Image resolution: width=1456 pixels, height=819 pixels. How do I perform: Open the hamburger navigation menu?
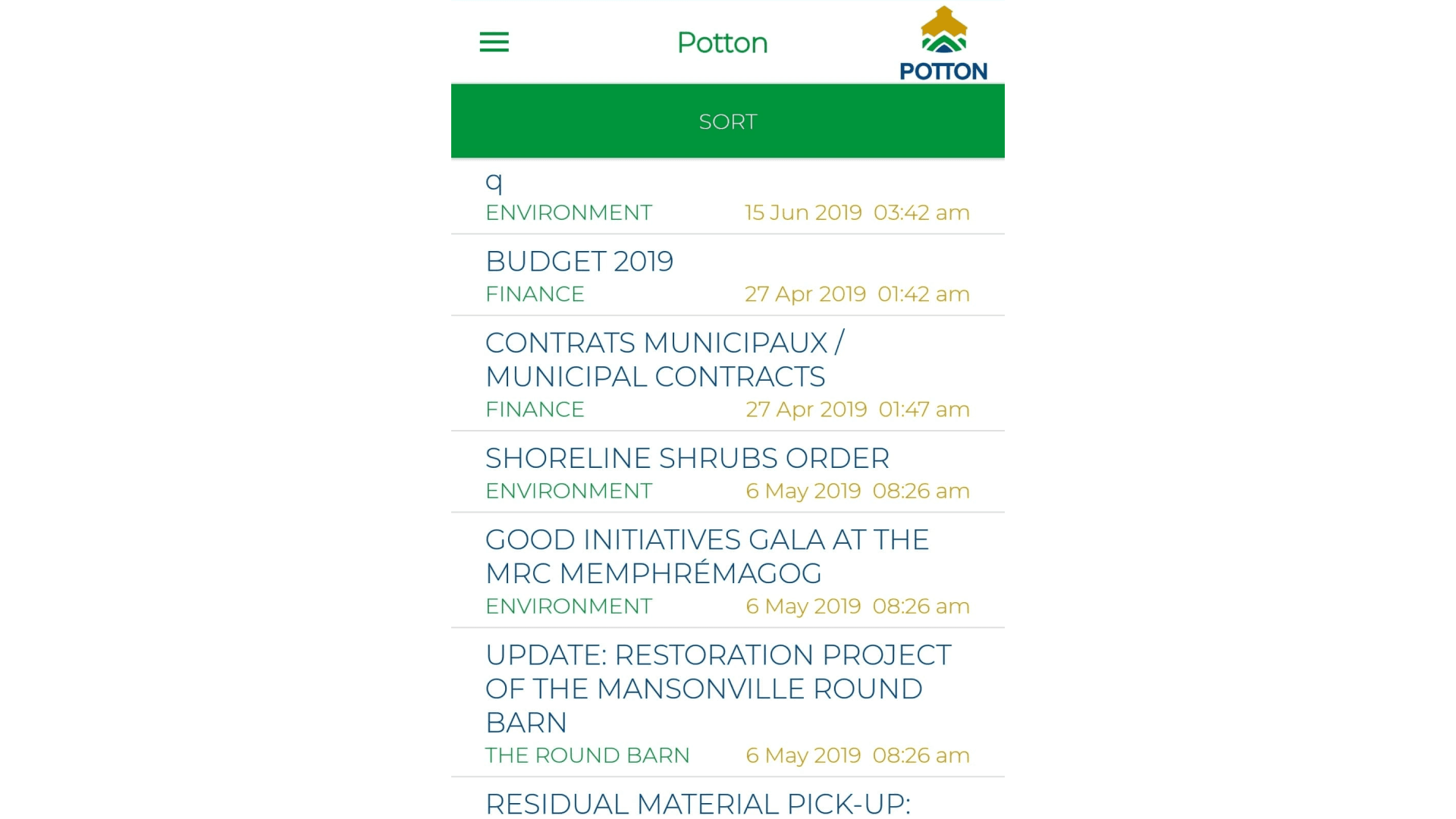pyautogui.click(x=494, y=42)
